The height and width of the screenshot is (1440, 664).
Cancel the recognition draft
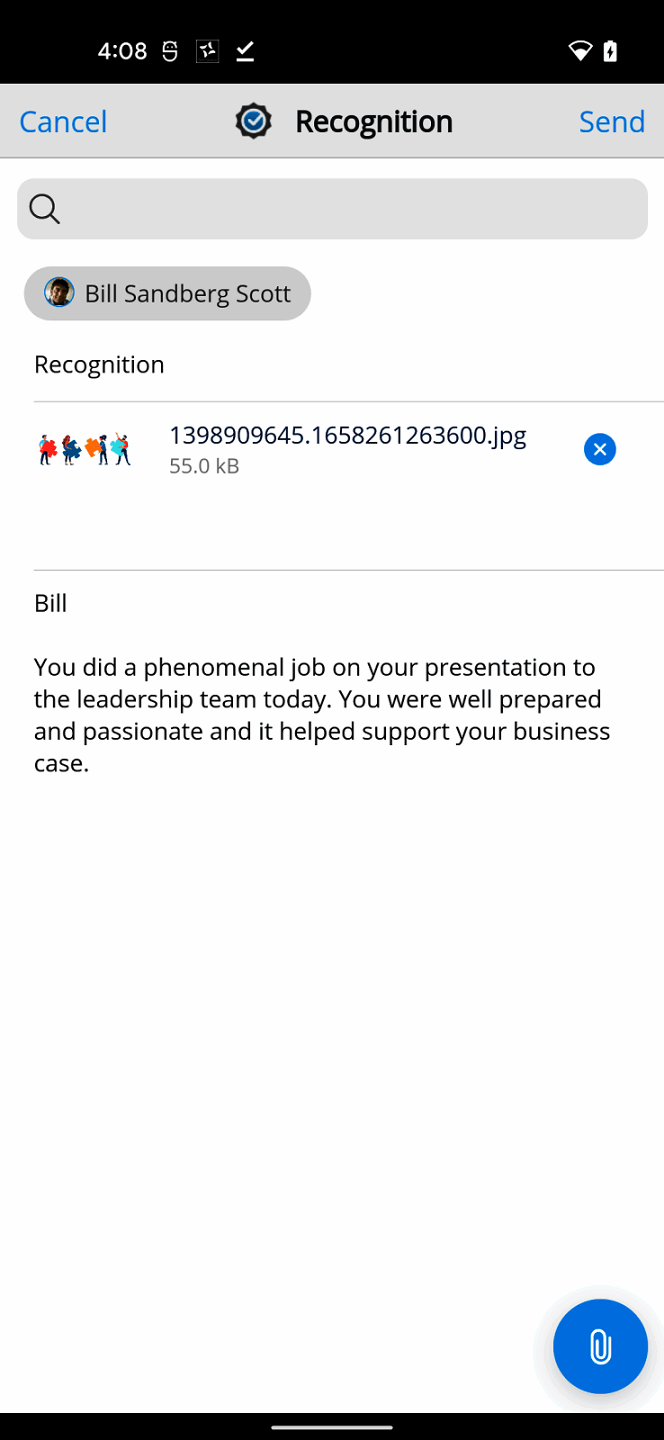click(63, 121)
